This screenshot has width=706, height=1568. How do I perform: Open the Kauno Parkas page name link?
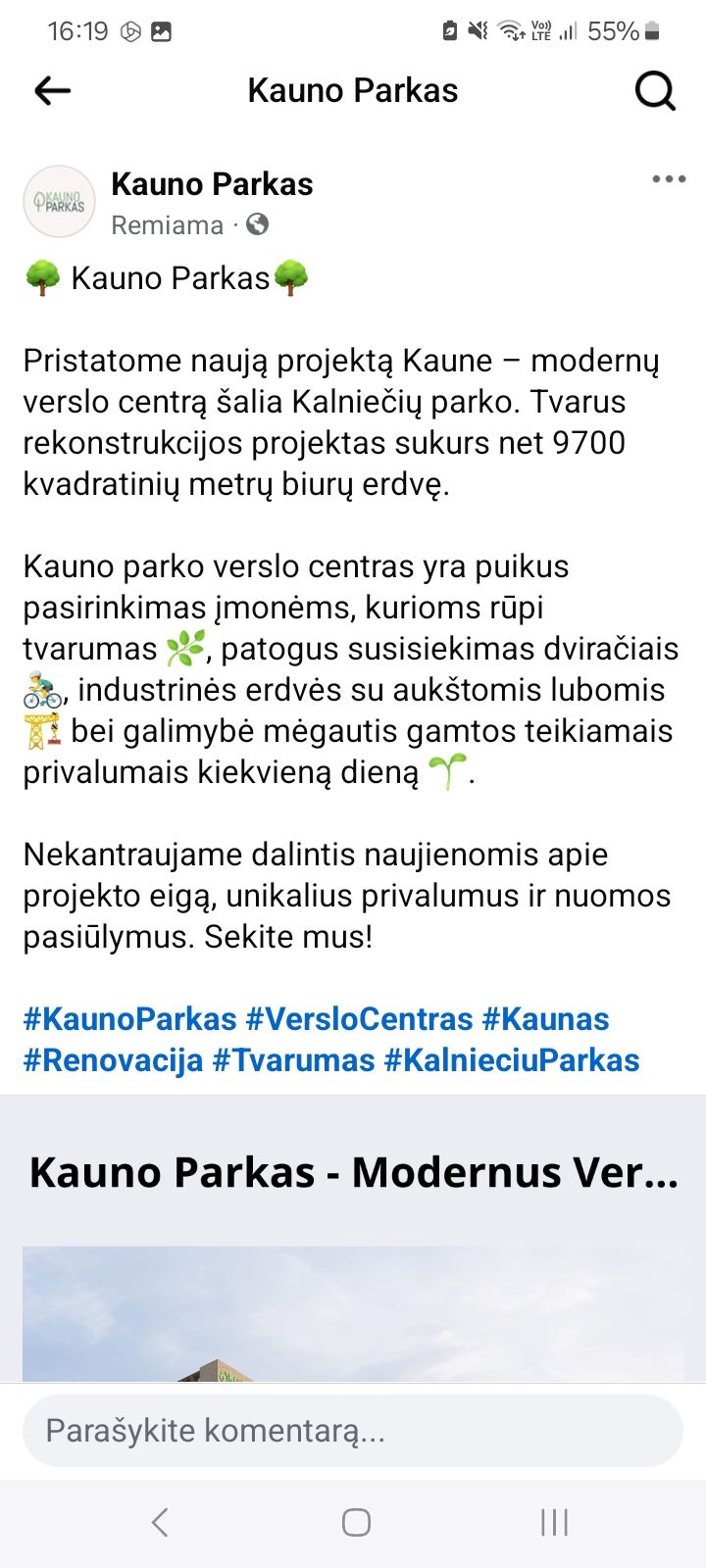[212, 184]
